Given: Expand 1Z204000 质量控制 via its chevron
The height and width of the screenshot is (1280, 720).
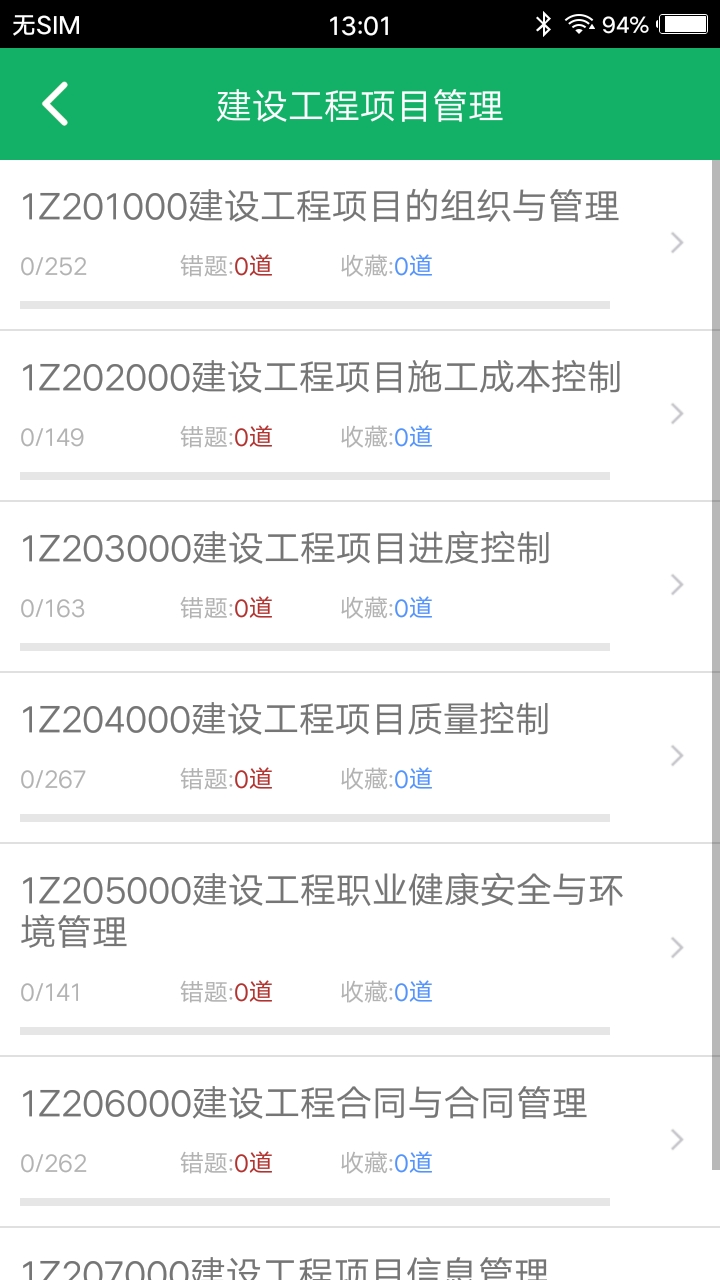Looking at the screenshot, I should tap(676, 755).
